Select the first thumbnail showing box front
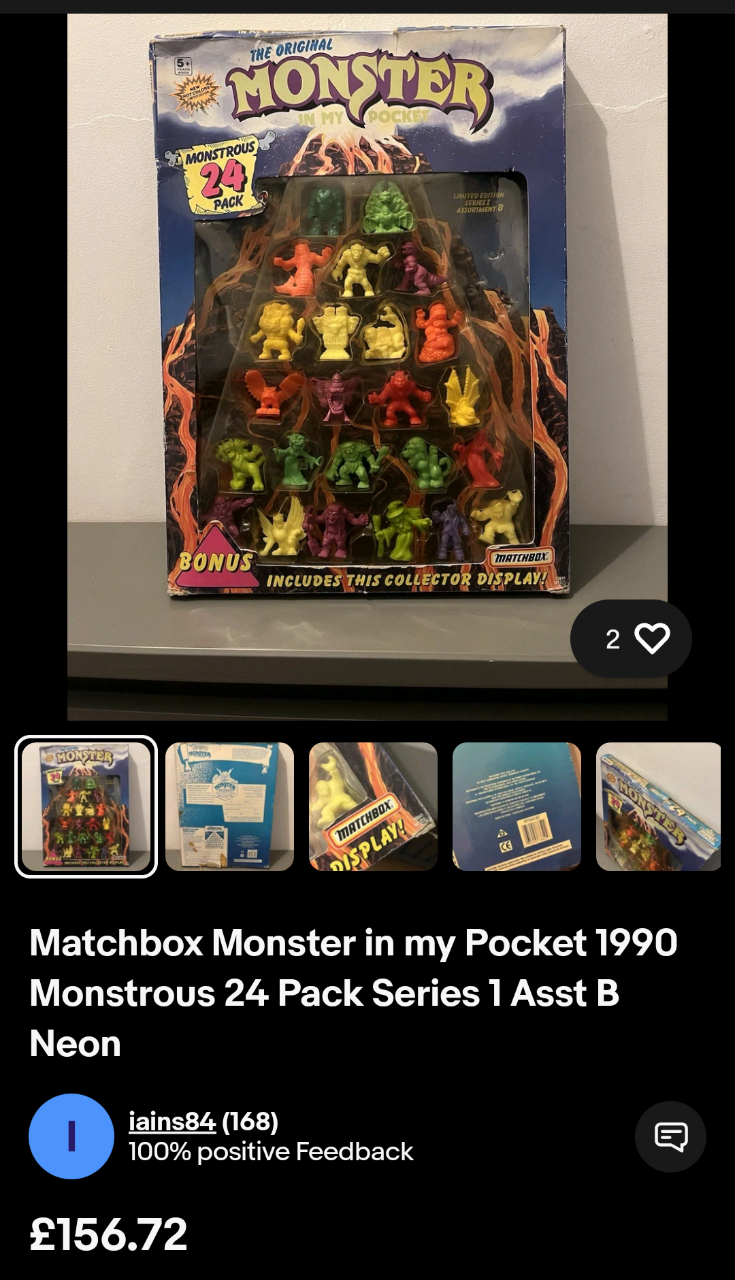 86,806
